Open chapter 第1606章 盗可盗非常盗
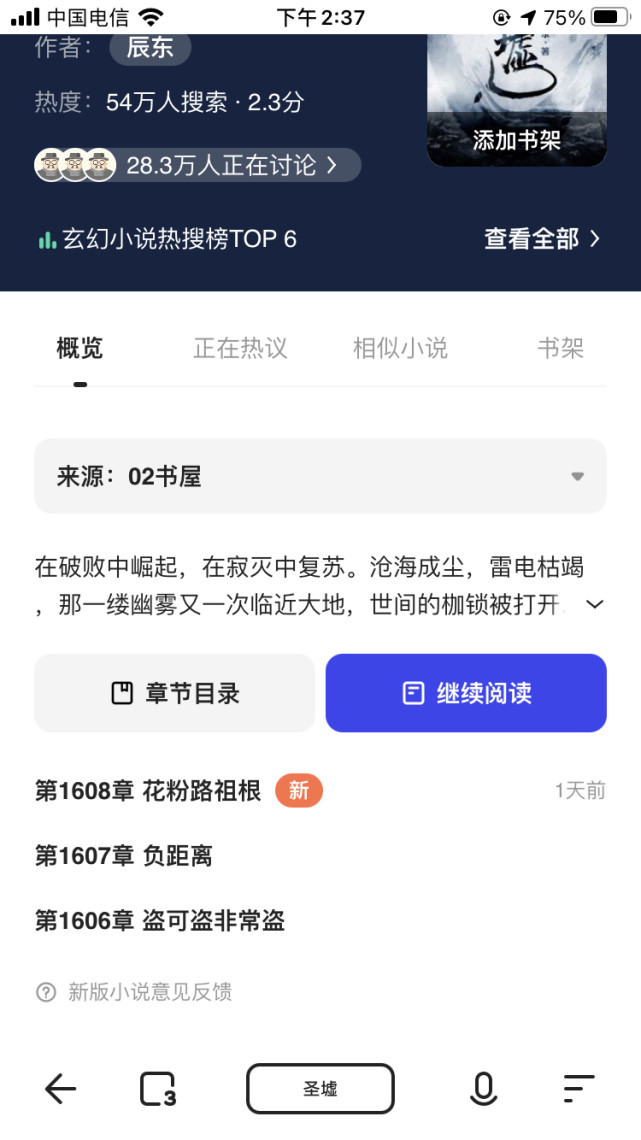Viewport: 641px width, 1140px height. (x=160, y=921)
